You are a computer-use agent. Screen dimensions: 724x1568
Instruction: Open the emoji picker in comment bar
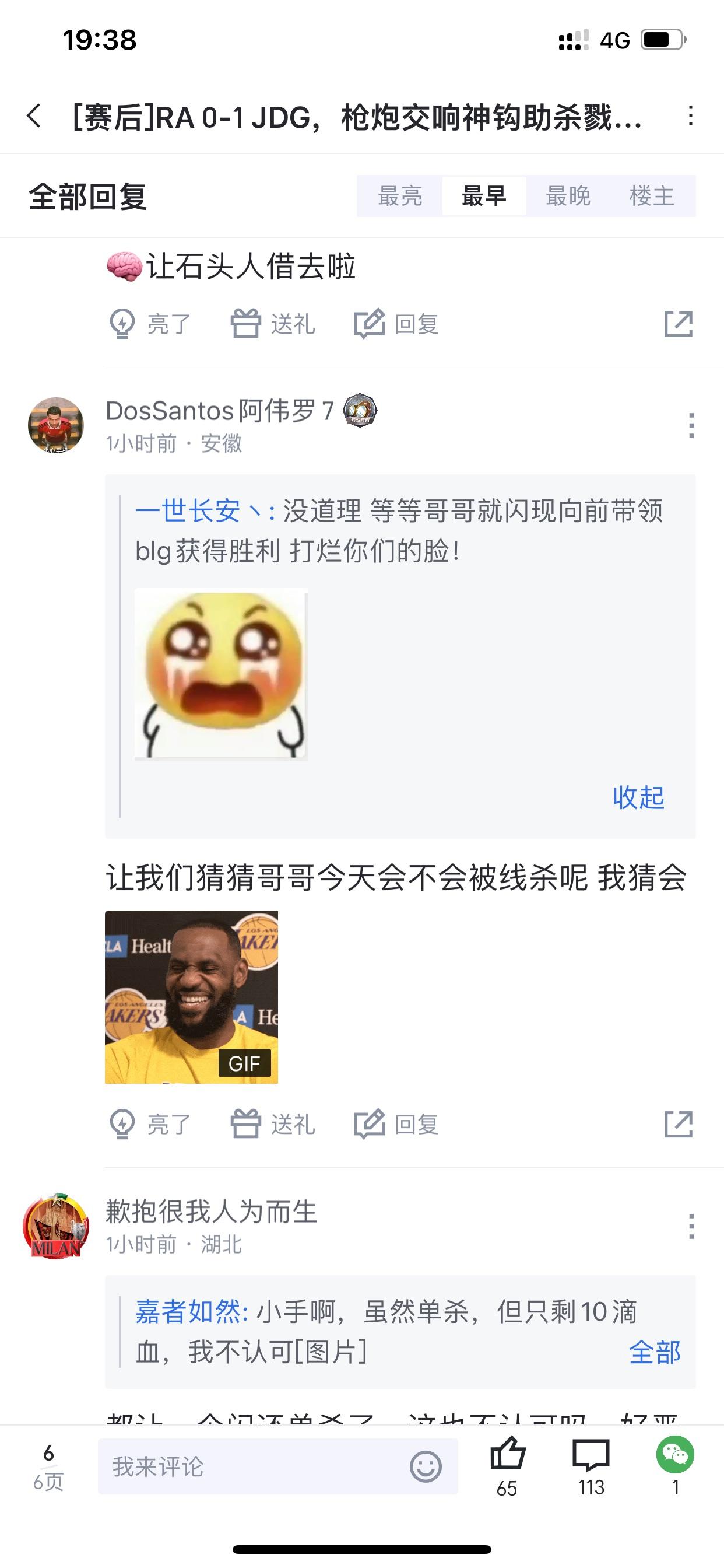coord(426,1466)
